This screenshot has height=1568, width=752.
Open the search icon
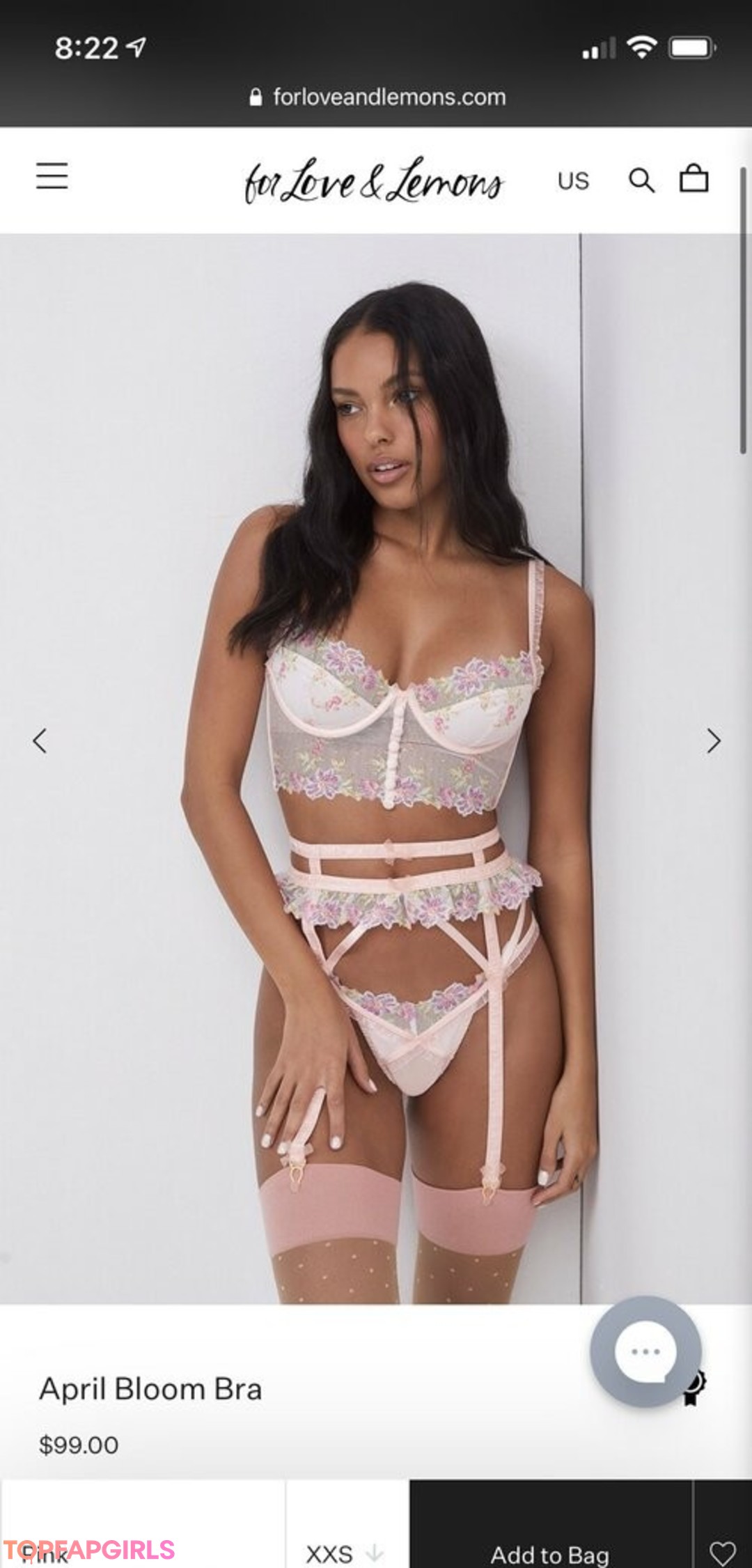(641, 180)
